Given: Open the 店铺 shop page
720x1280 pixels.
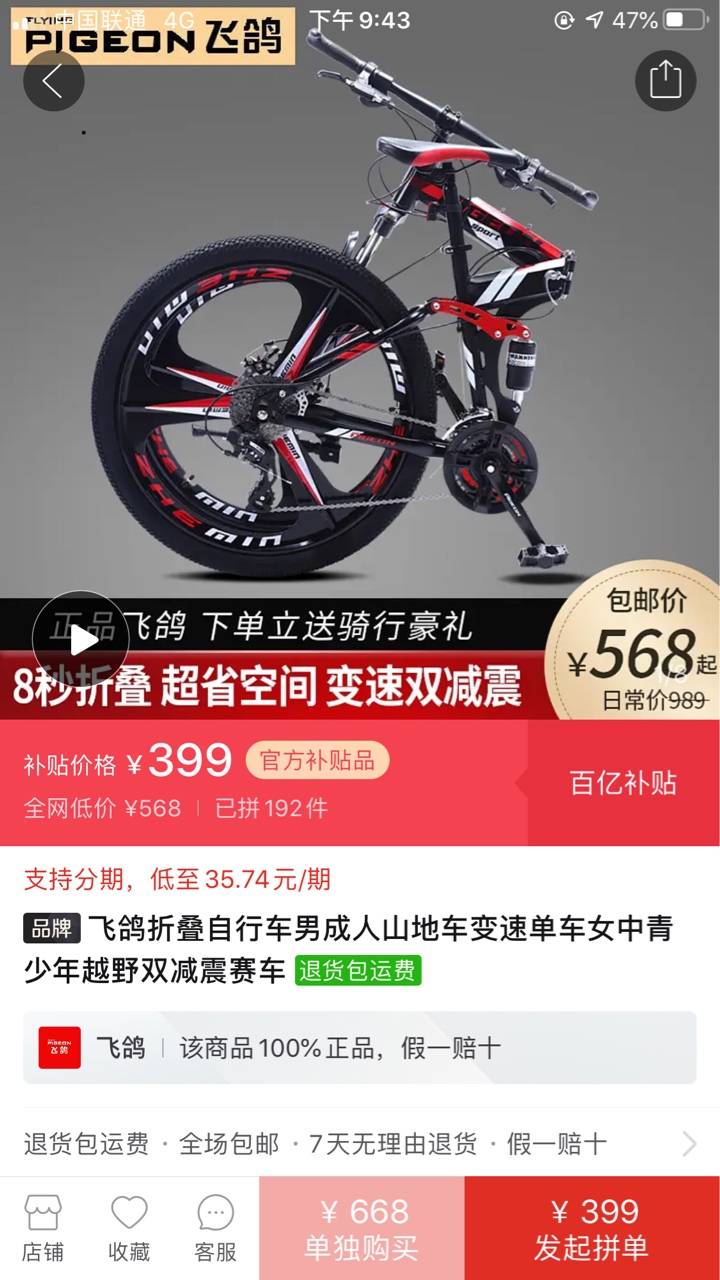Looking at the screenshot, I should pos(43,1228).
